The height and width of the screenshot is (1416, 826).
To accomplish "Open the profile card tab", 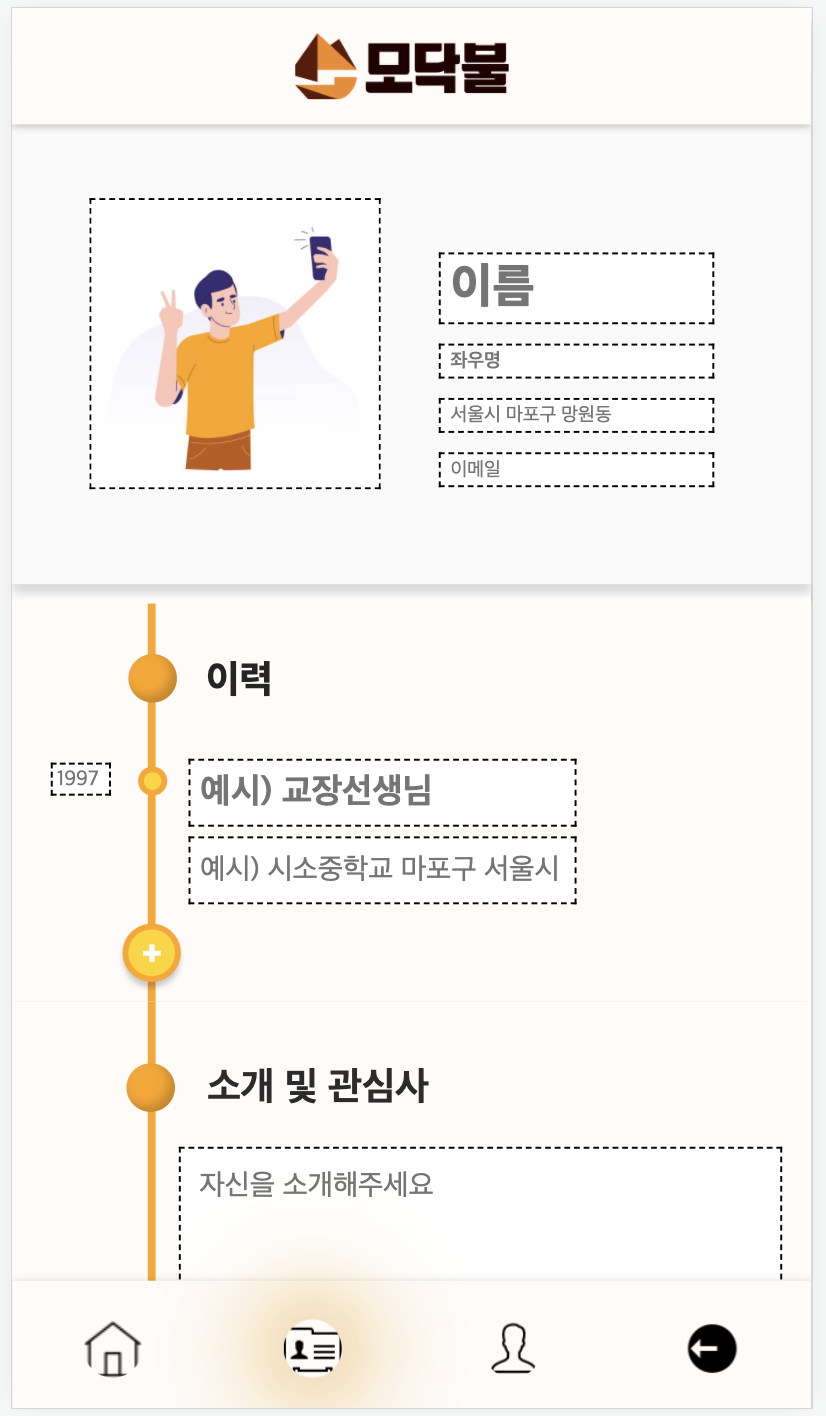I will [313, 1348].
